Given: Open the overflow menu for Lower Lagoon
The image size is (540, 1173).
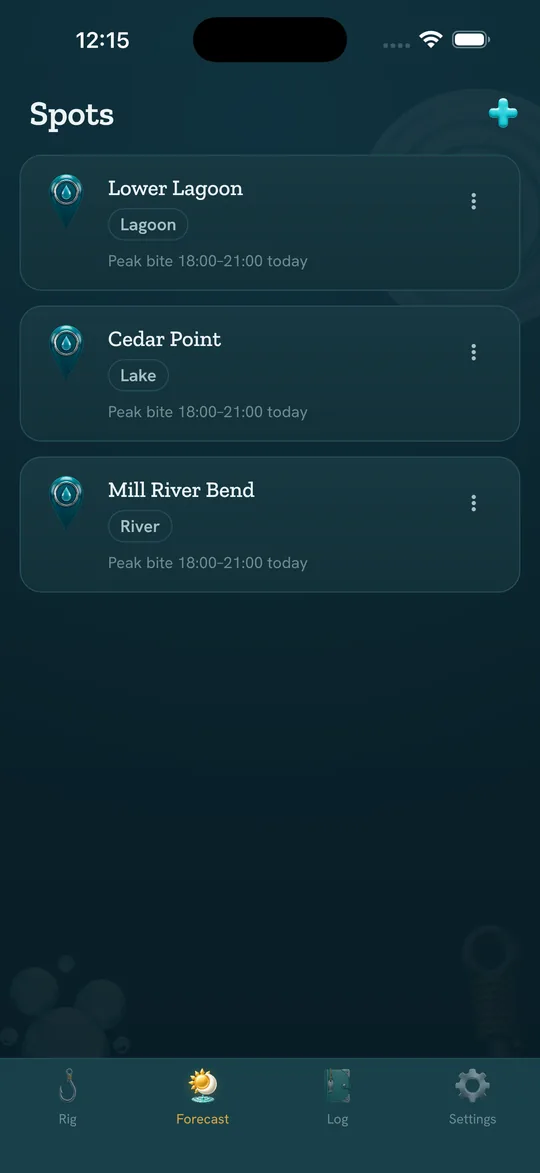Looking at the screenshot, I should (x=473, y=201).
